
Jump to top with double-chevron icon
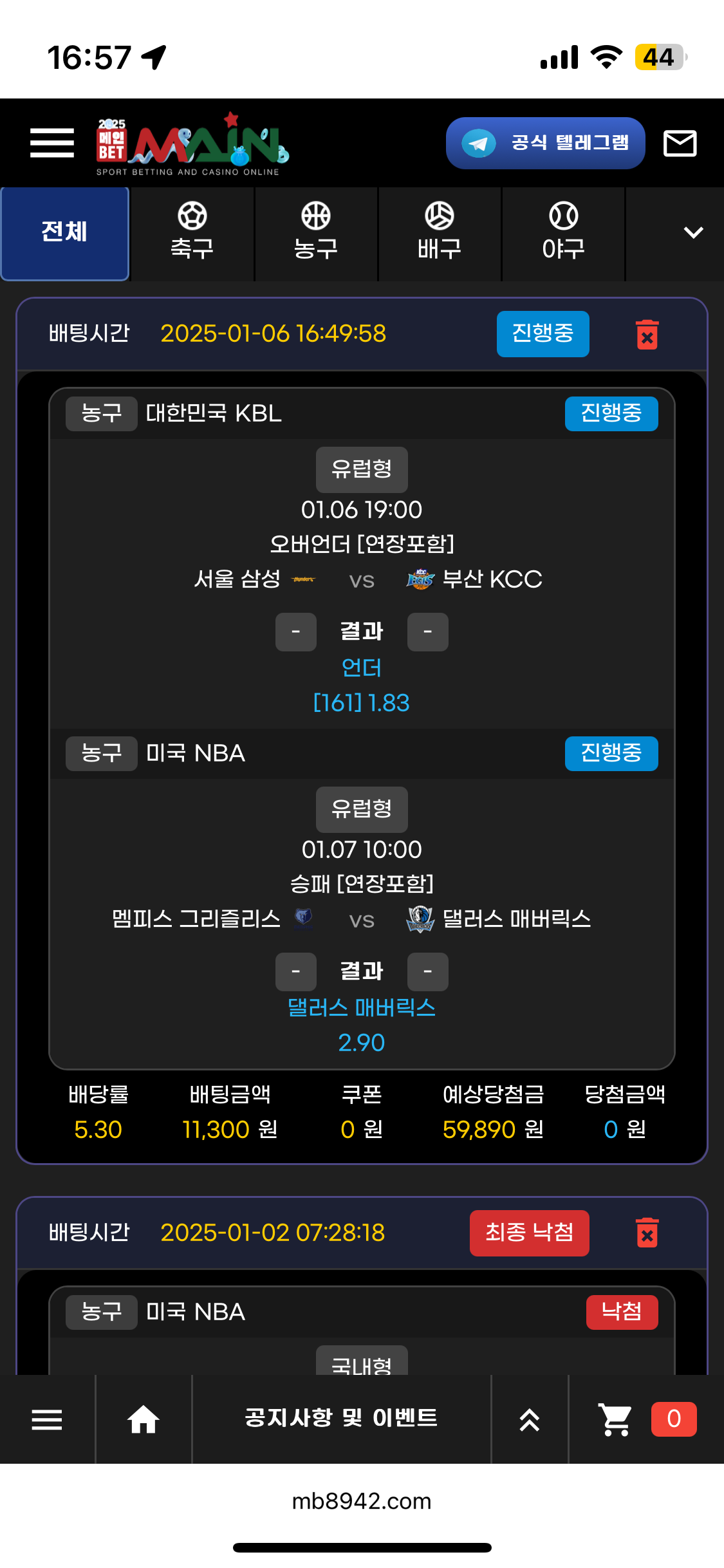[529, 1419]
